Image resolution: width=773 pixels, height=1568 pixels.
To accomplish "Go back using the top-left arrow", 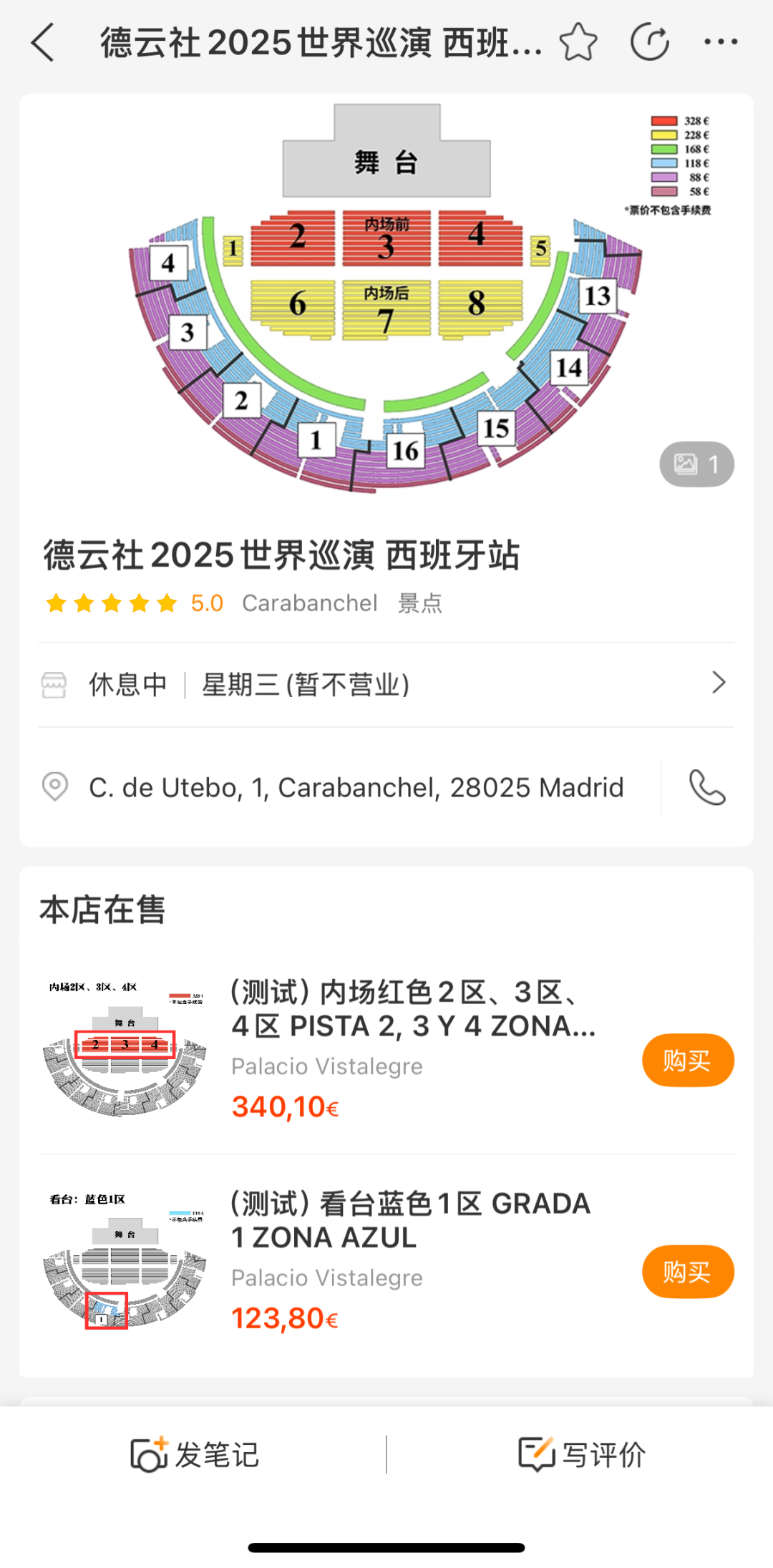I will [43, 42].
